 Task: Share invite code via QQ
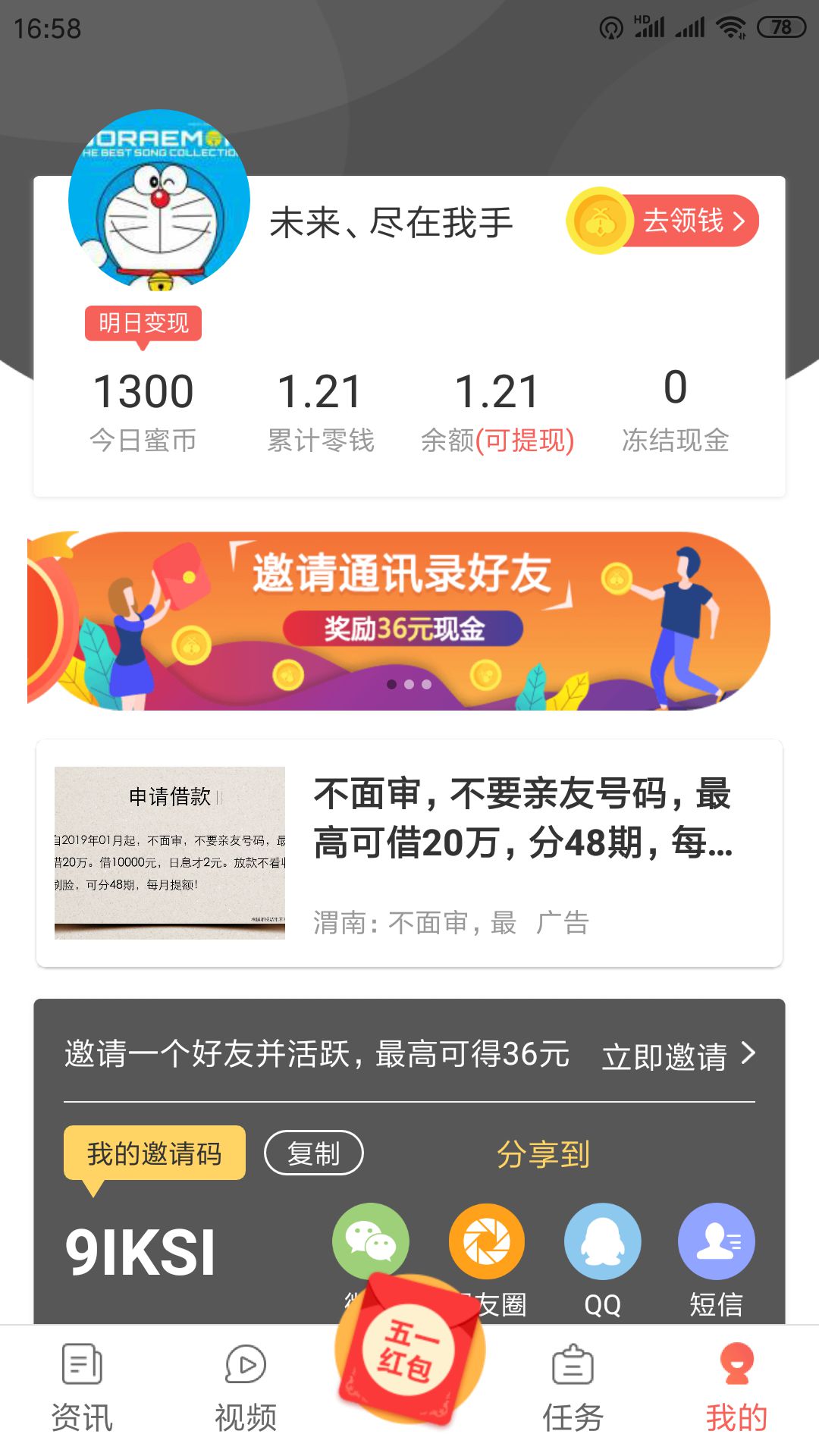pos(602,1242)
